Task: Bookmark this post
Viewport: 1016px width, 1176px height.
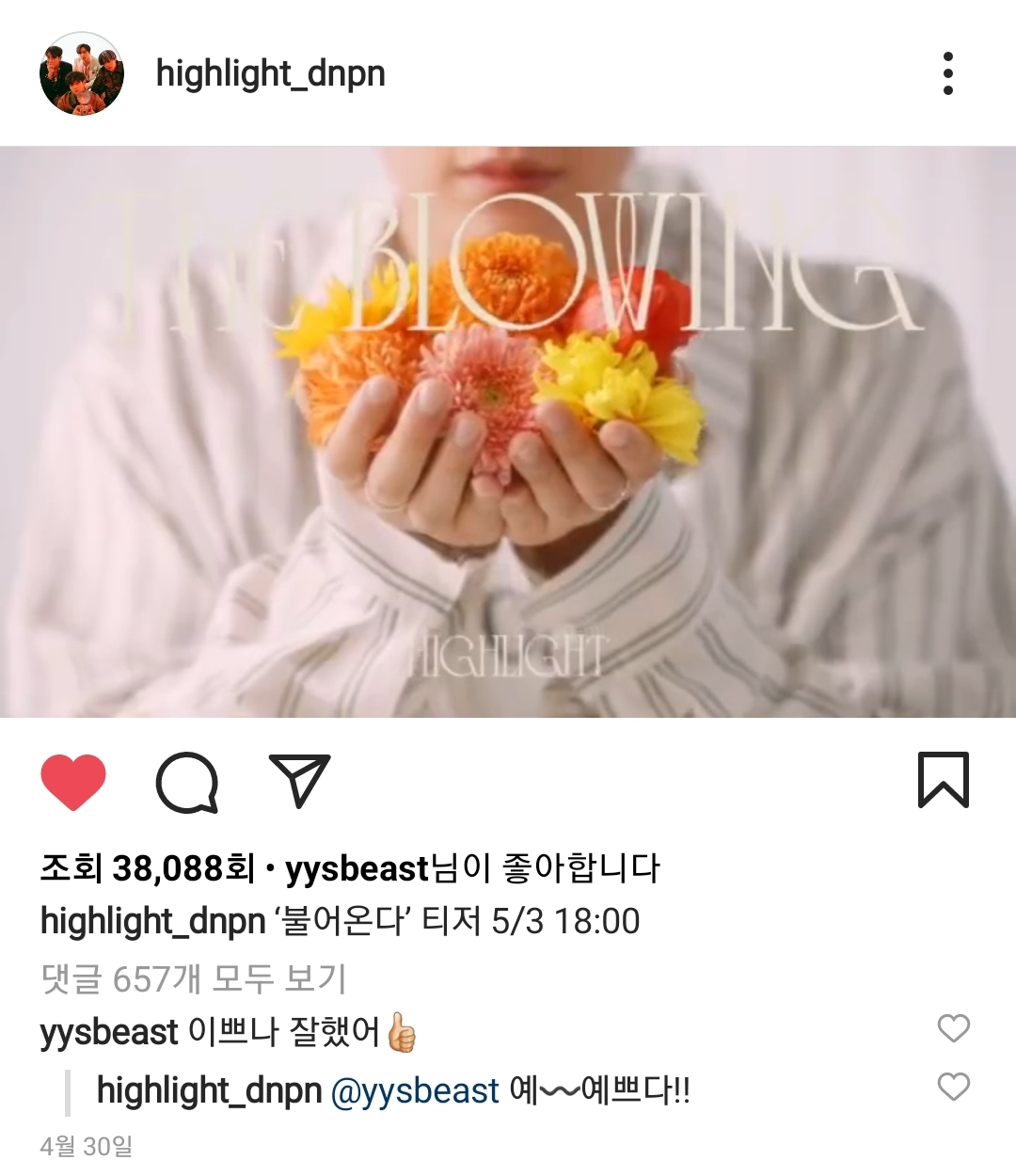Action: [943, 780]
